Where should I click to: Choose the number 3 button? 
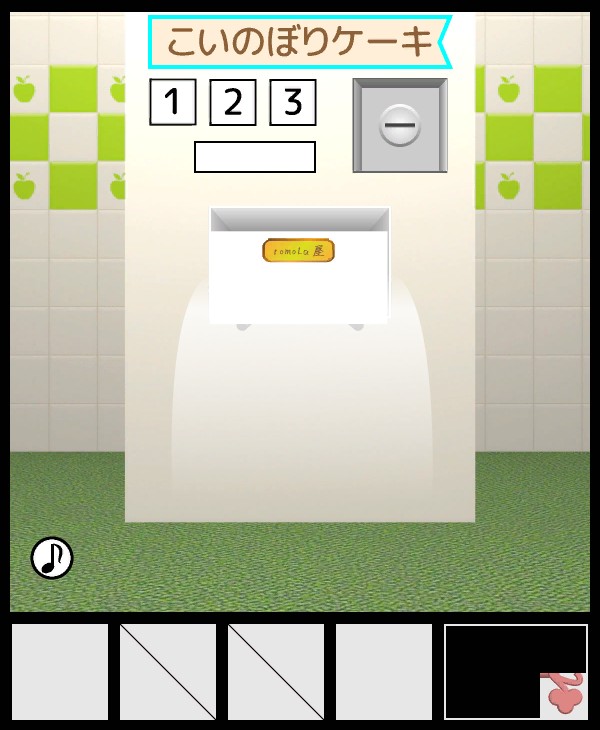292,102
